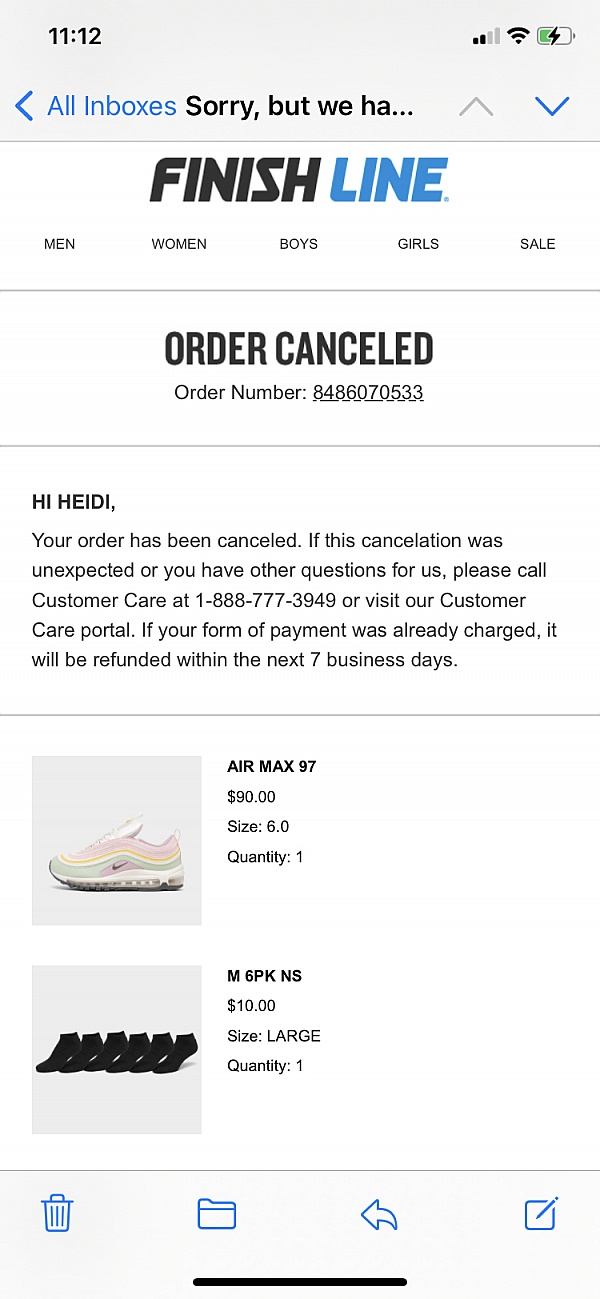Go to the next email with down arrow

click(552, 106)
